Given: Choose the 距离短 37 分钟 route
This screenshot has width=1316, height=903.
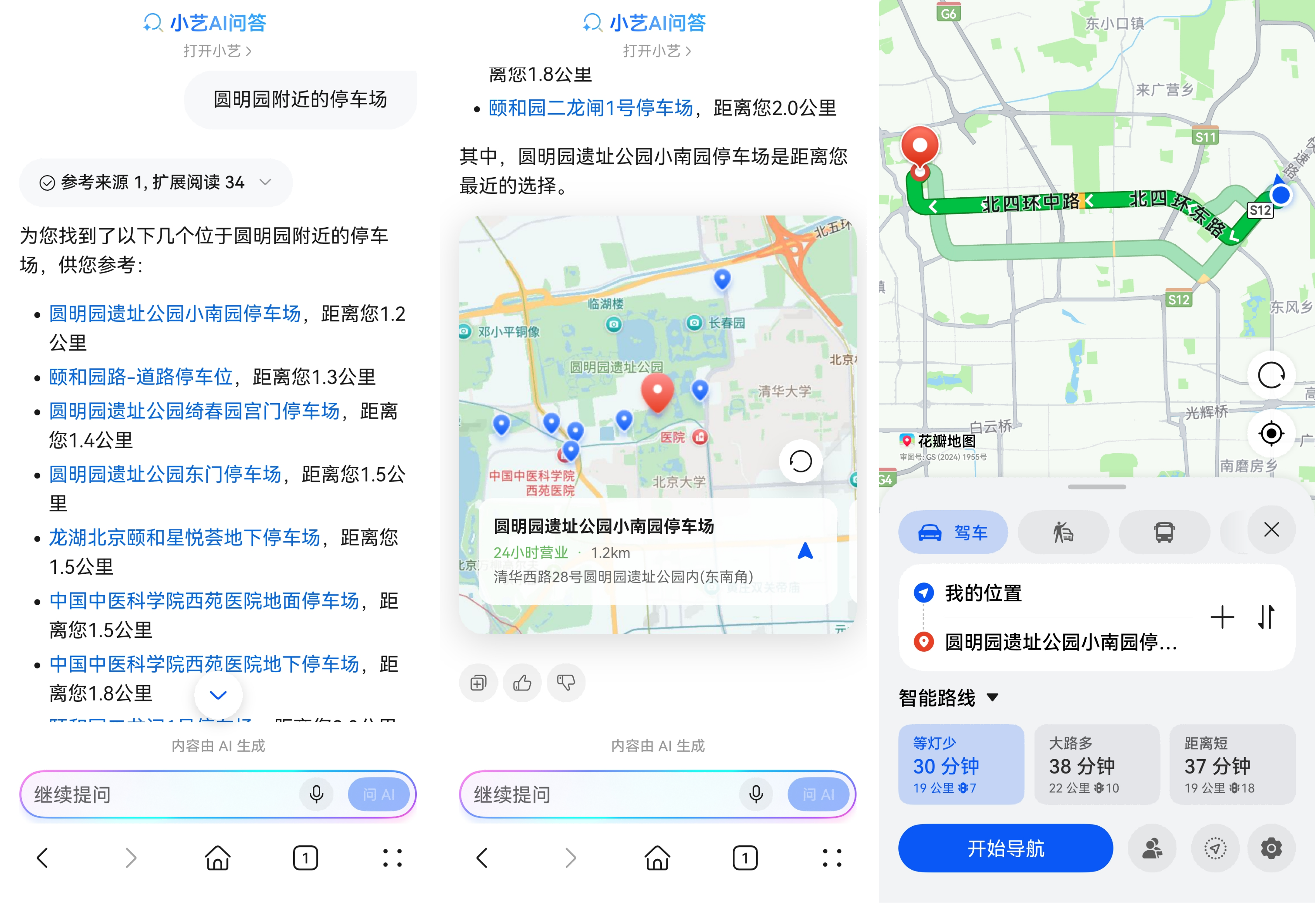Looking at the screenshot, I should [x=1231, y=764].
